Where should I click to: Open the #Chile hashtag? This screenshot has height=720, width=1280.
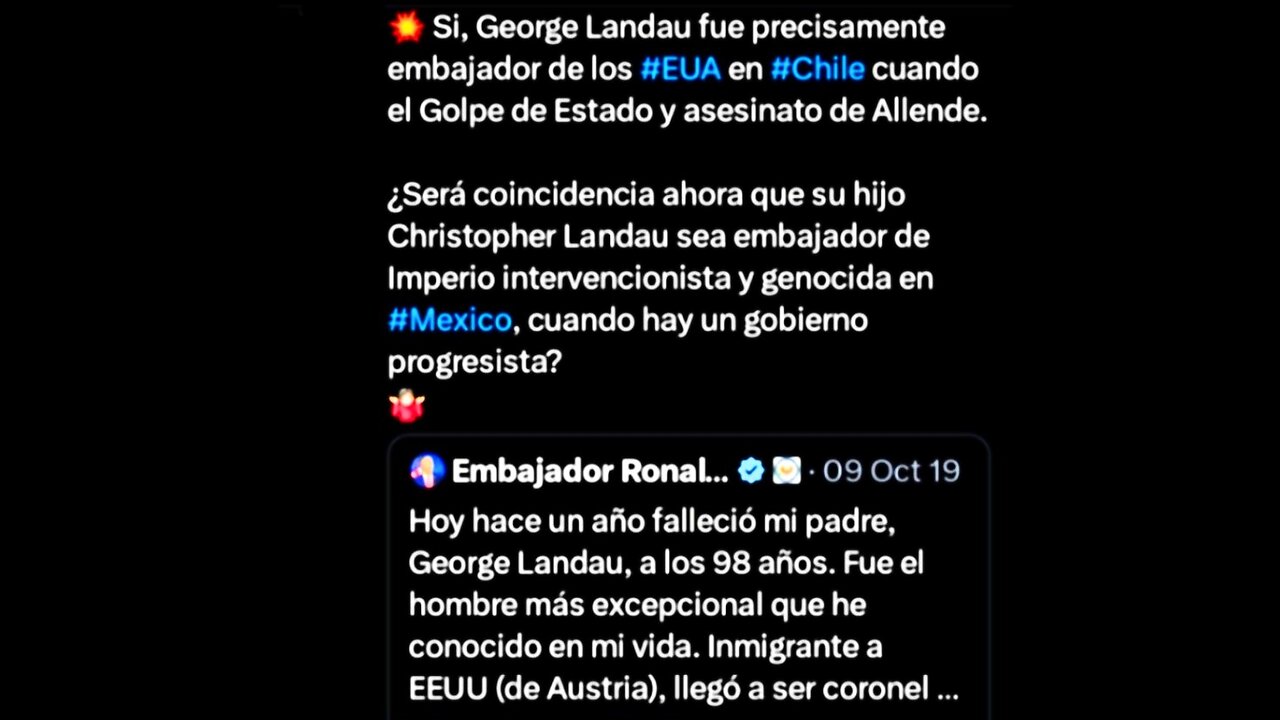818,69
